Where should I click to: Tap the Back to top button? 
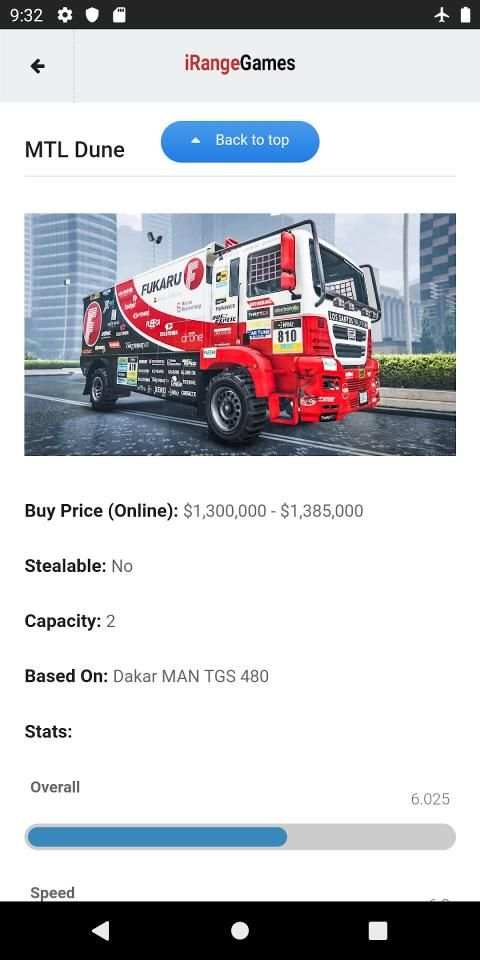240,141
